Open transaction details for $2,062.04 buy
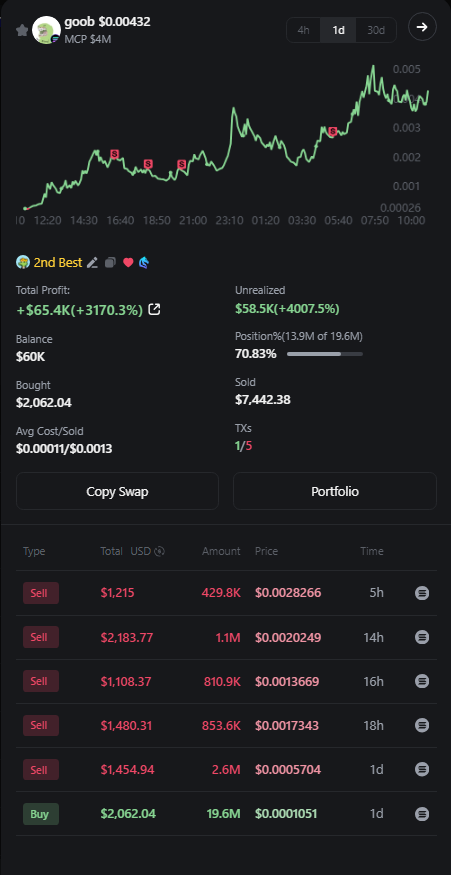451x875 pixels. pyautogui.click(x=422, y=814)
